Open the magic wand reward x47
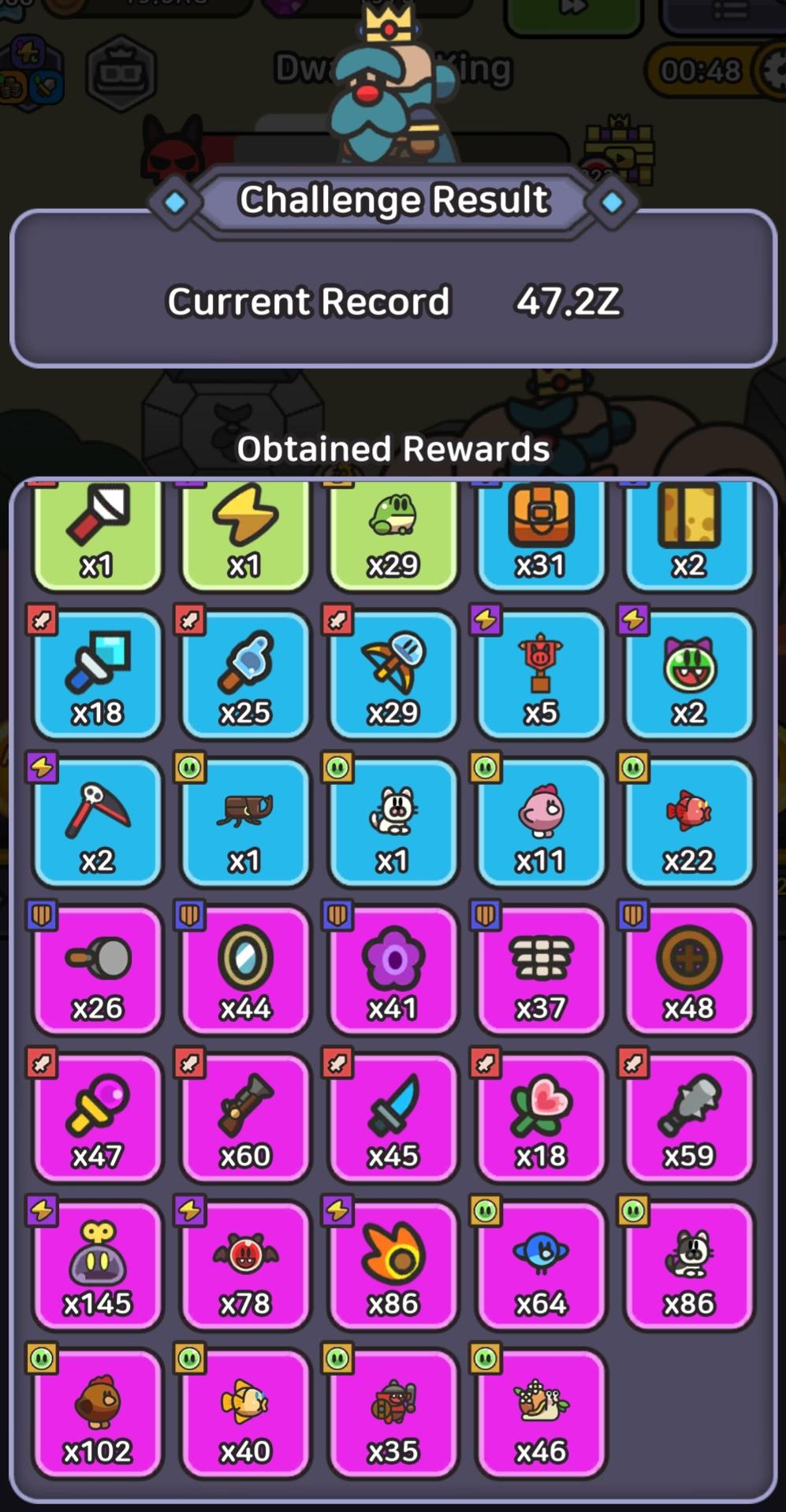786x1512 pixels. point(97,1116)
